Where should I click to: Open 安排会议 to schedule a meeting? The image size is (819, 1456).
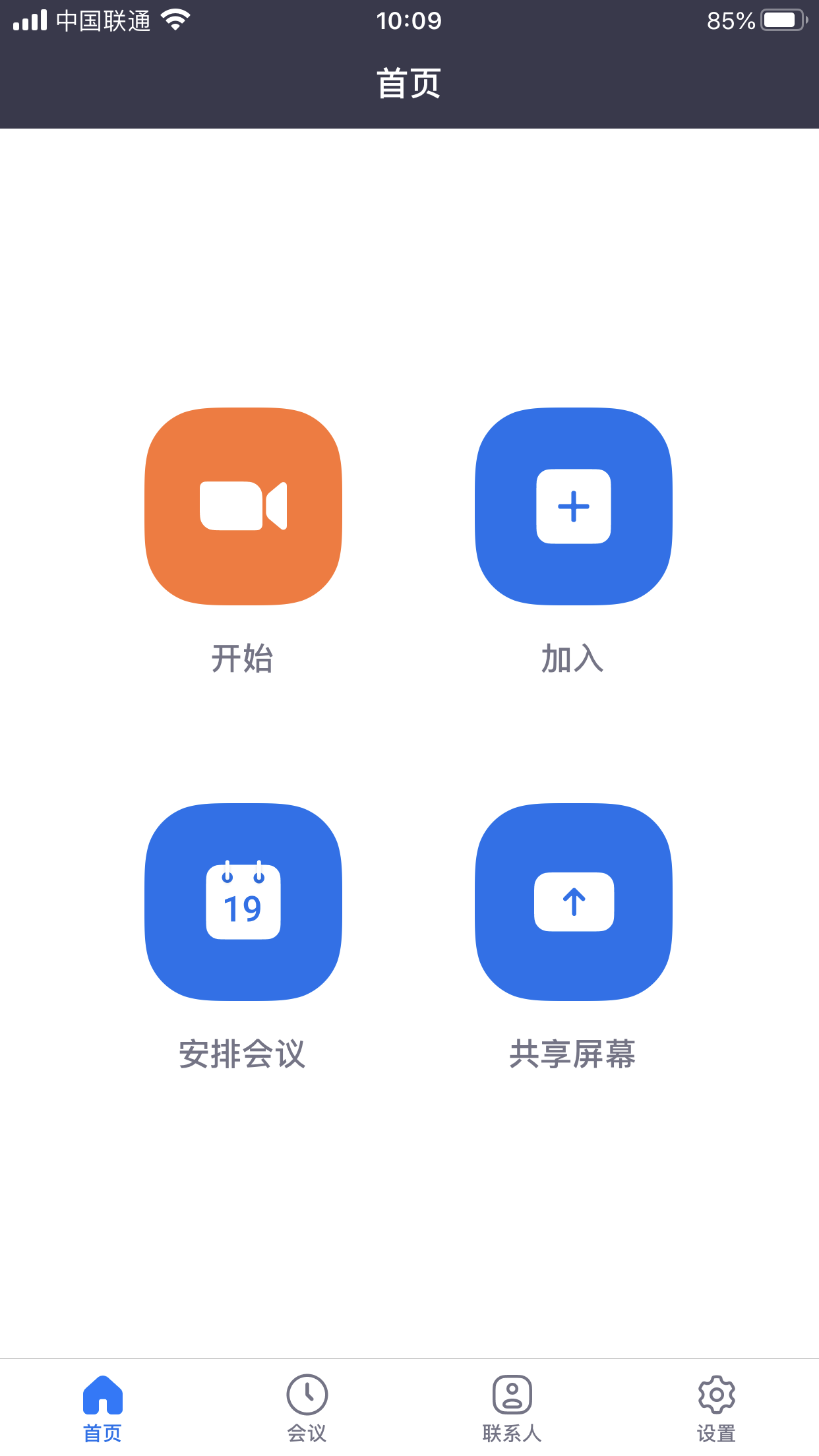click(243, 902)
